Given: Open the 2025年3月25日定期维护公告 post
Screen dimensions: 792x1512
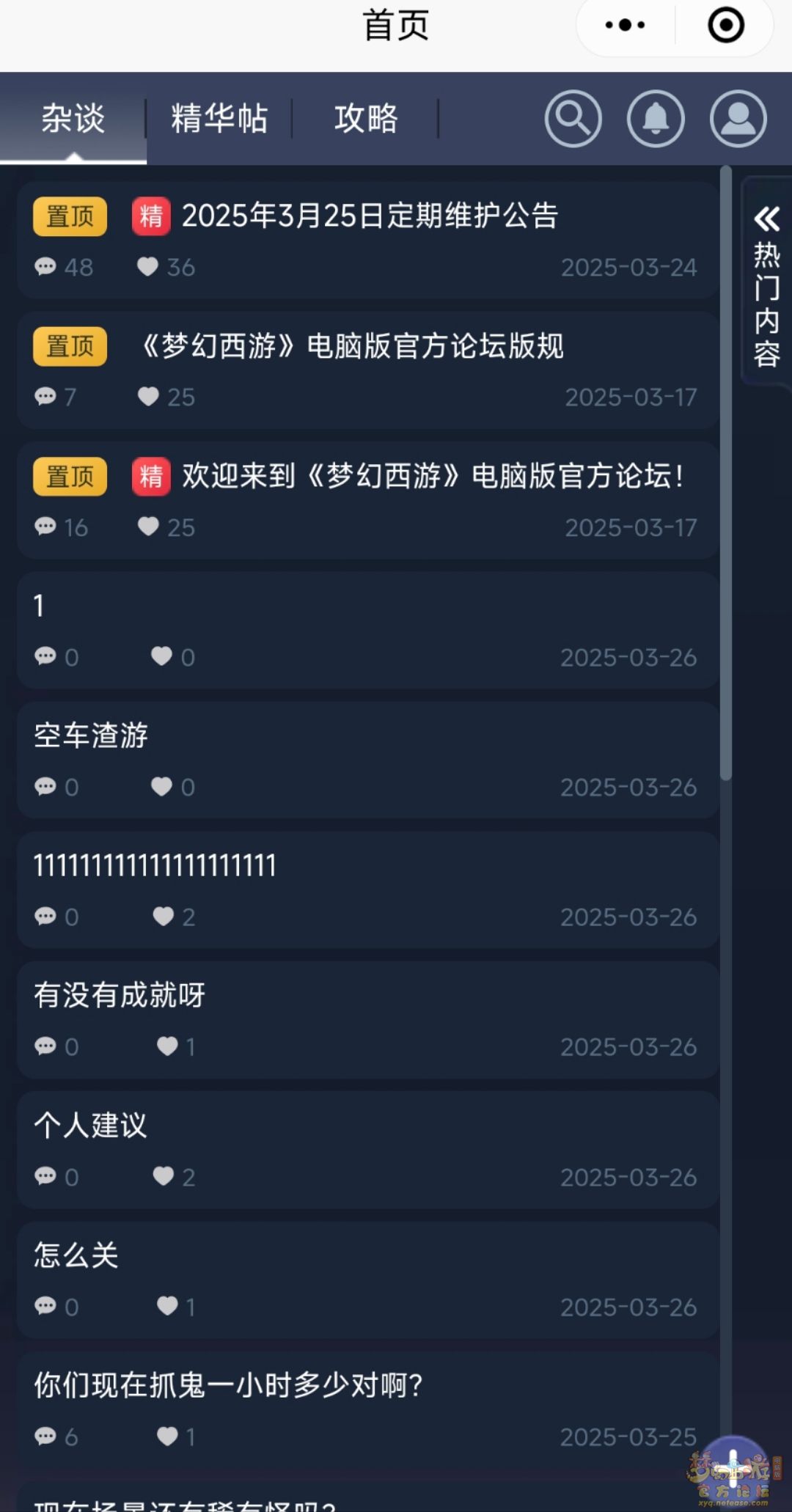Looking at the screenshot, I should point(368,240).
